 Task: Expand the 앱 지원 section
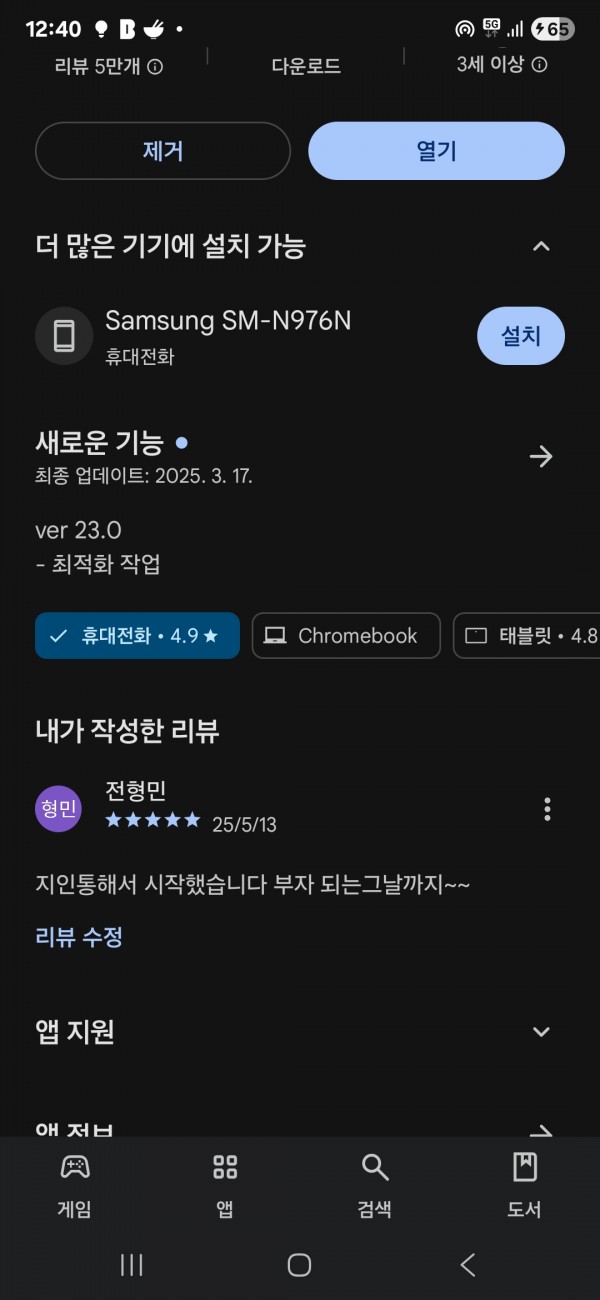pos(541,1032)
